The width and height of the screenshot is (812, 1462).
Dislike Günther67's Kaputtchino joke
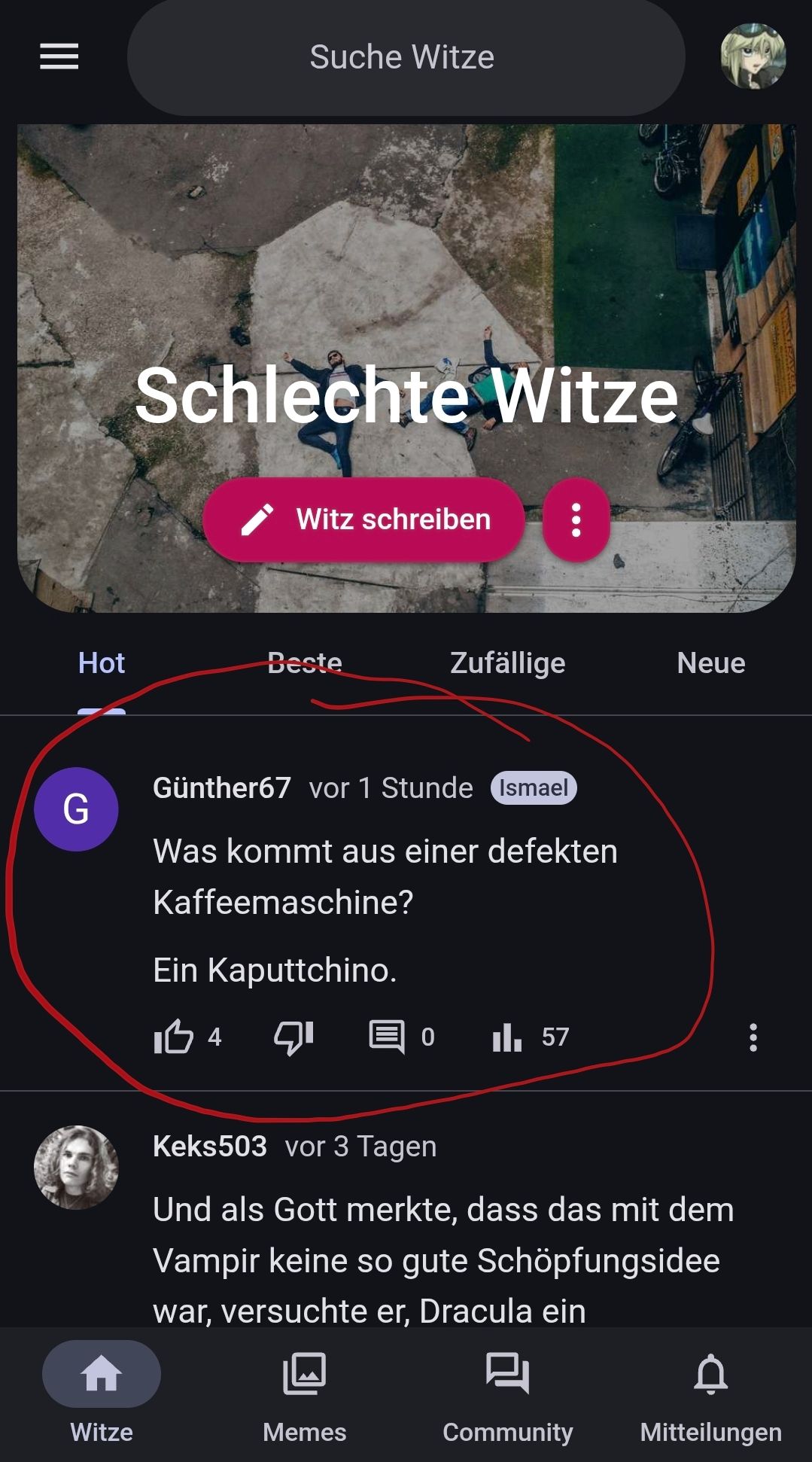293,1037
